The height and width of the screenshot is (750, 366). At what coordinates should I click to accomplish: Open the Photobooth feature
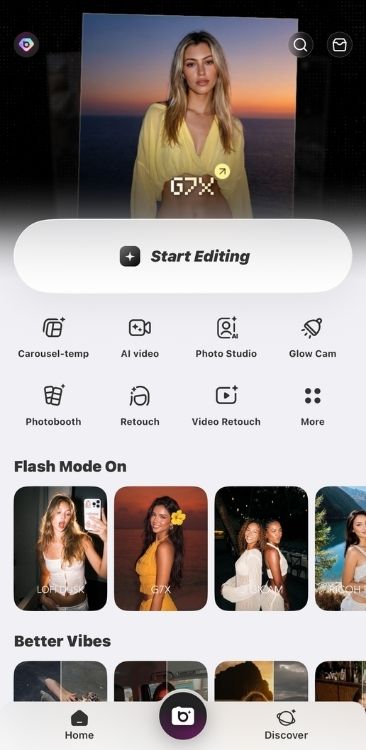53,406
